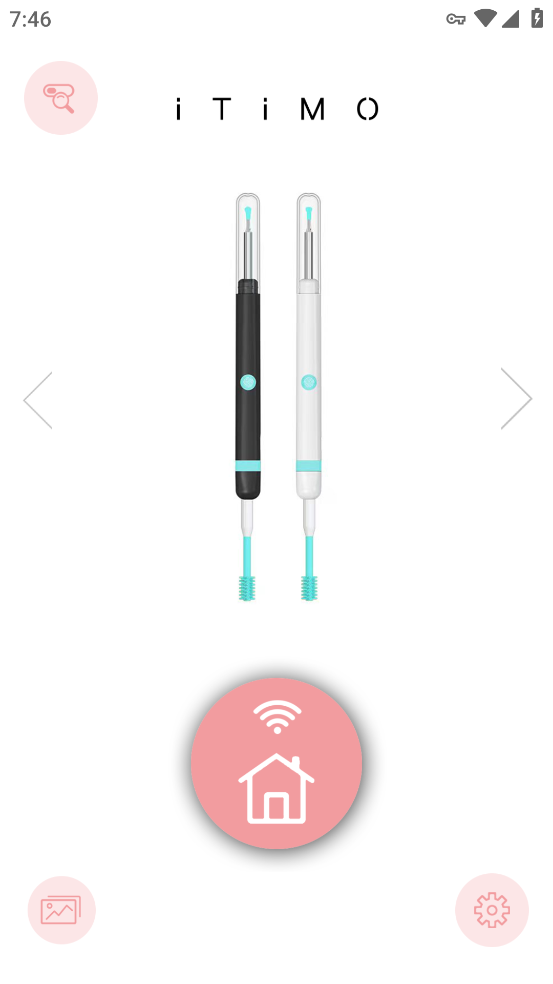Tap the WiFi home connect button

pyautogui.click(x=276, y=763)
